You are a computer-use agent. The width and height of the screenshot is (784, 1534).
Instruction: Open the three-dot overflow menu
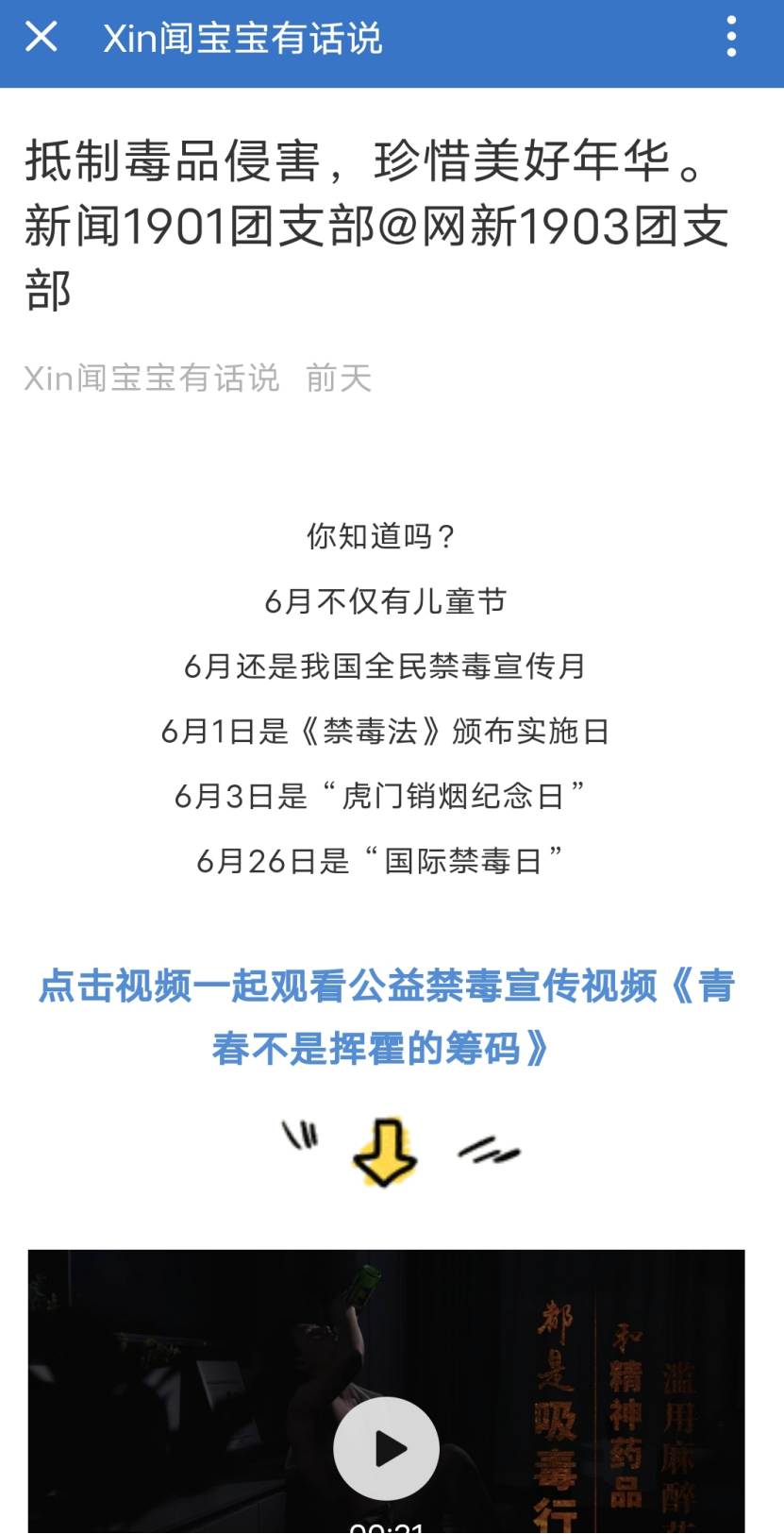click(x=731, y=38)
